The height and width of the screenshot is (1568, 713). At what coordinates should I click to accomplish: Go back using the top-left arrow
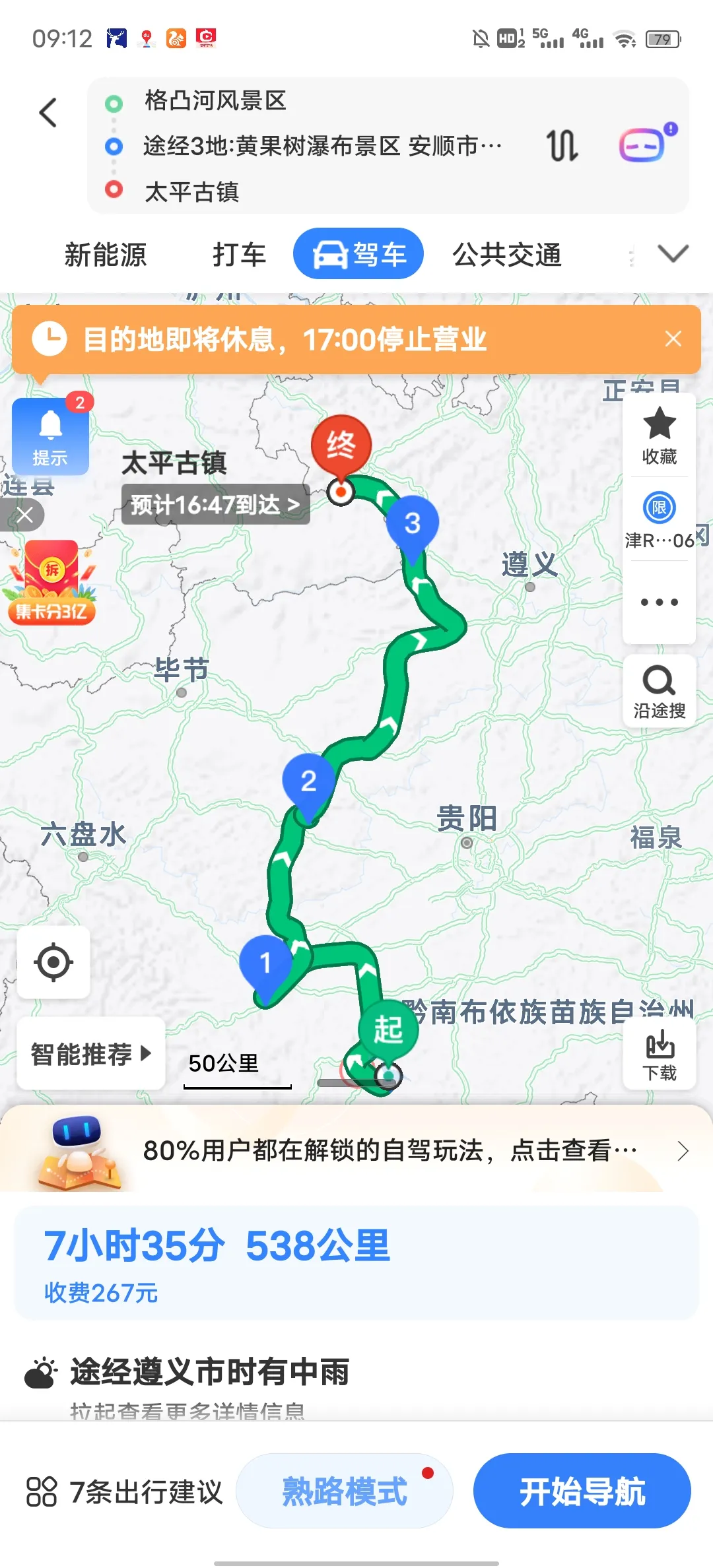pos(48,113)
